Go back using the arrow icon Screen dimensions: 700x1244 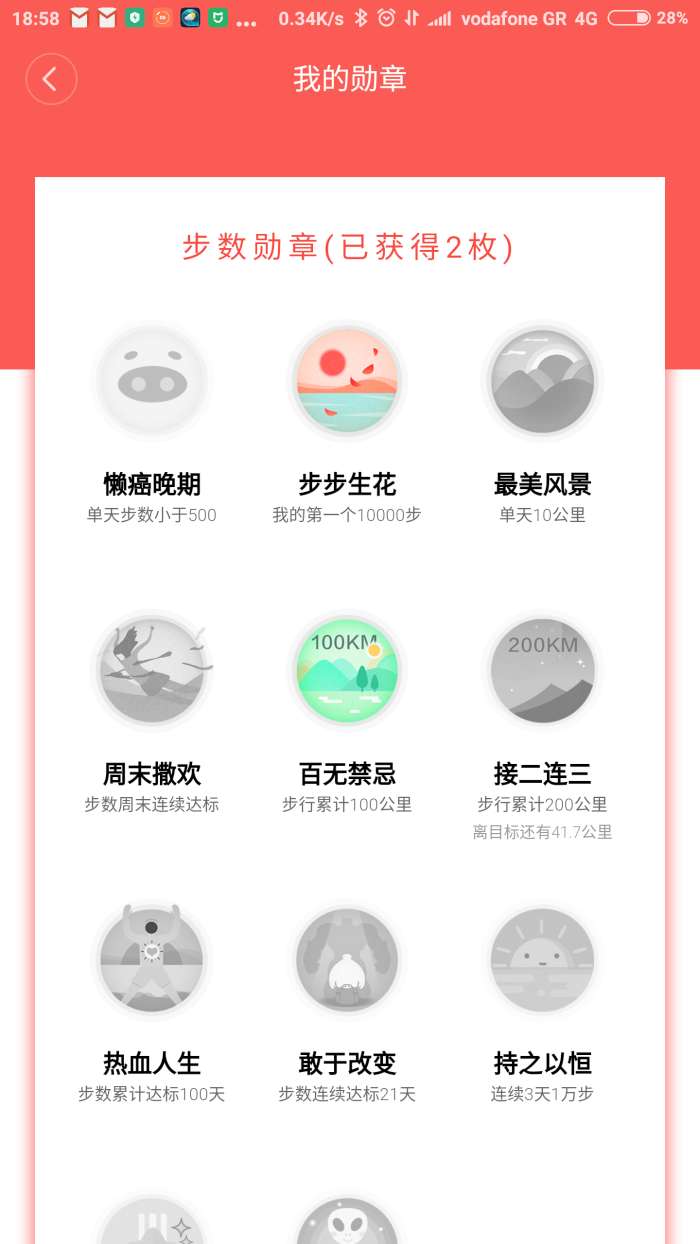(x=51, y=79)
